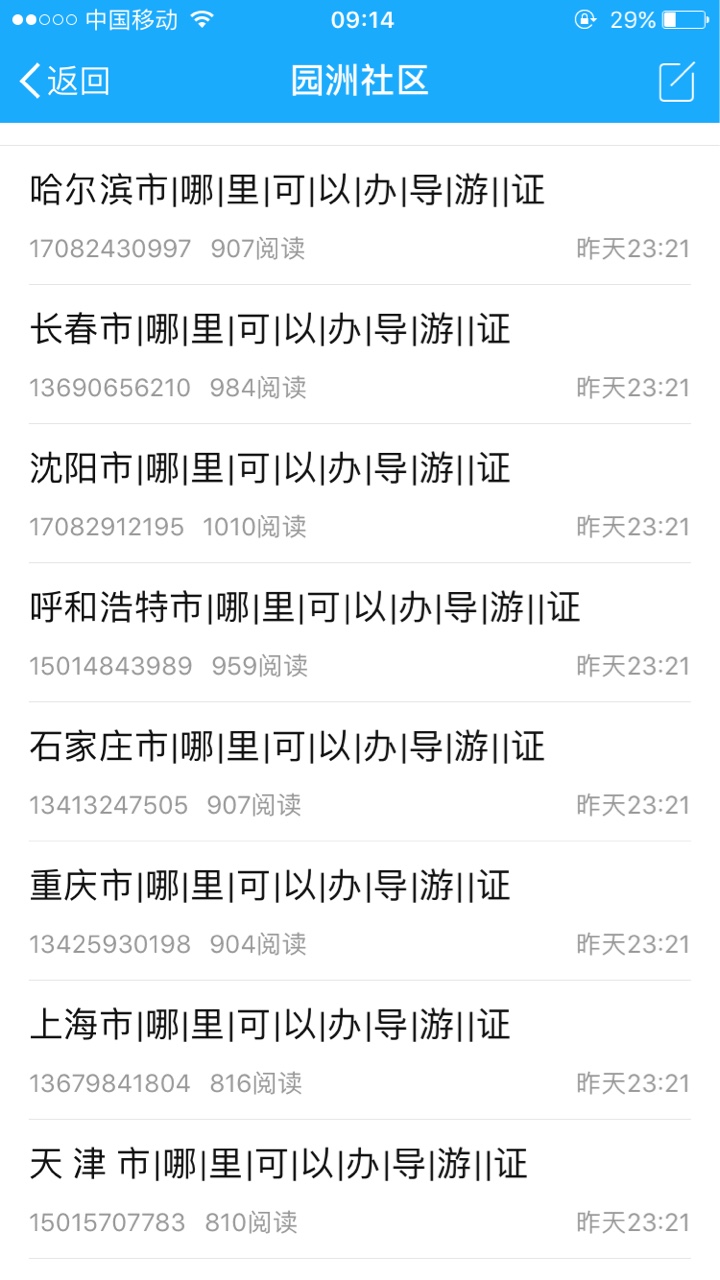Open the 重庆市 post

270,885
